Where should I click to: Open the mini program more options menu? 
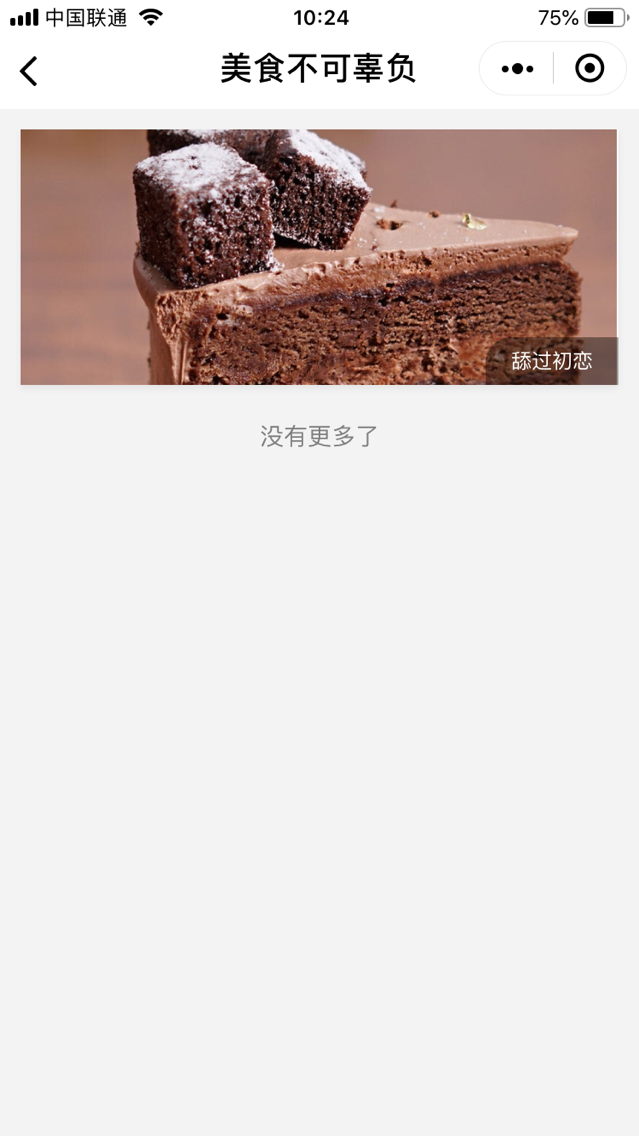click(x=517, y=69)
